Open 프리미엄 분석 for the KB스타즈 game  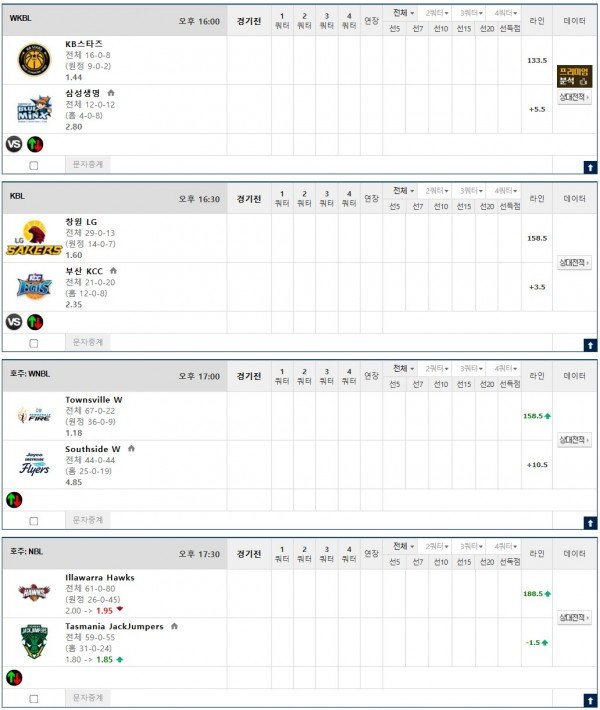click(573, 75)
